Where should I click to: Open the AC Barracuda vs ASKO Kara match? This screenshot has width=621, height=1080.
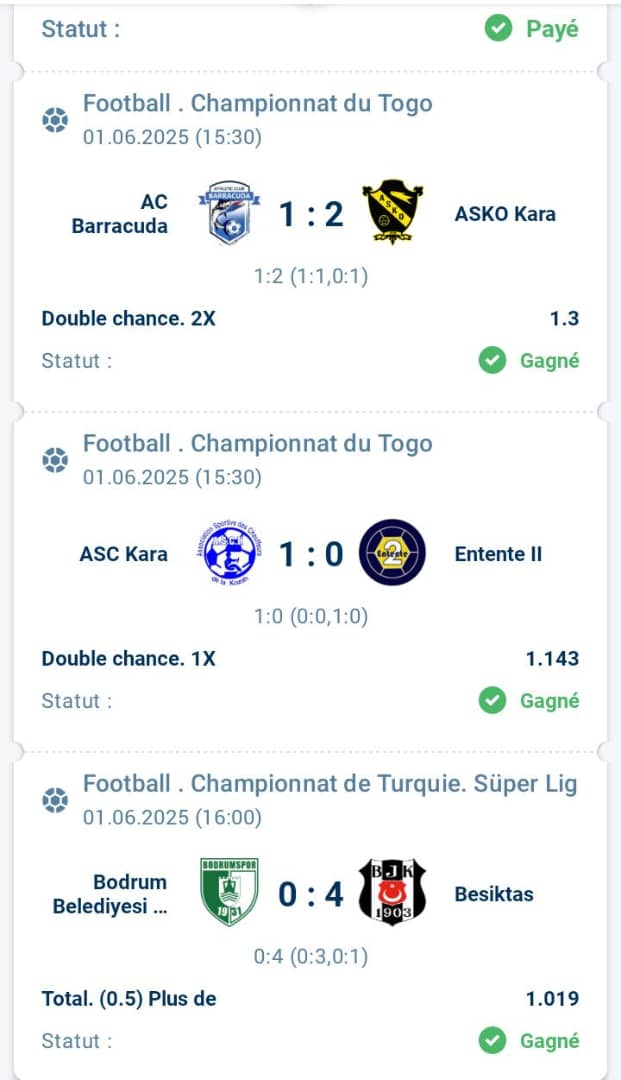click(310, 214)
